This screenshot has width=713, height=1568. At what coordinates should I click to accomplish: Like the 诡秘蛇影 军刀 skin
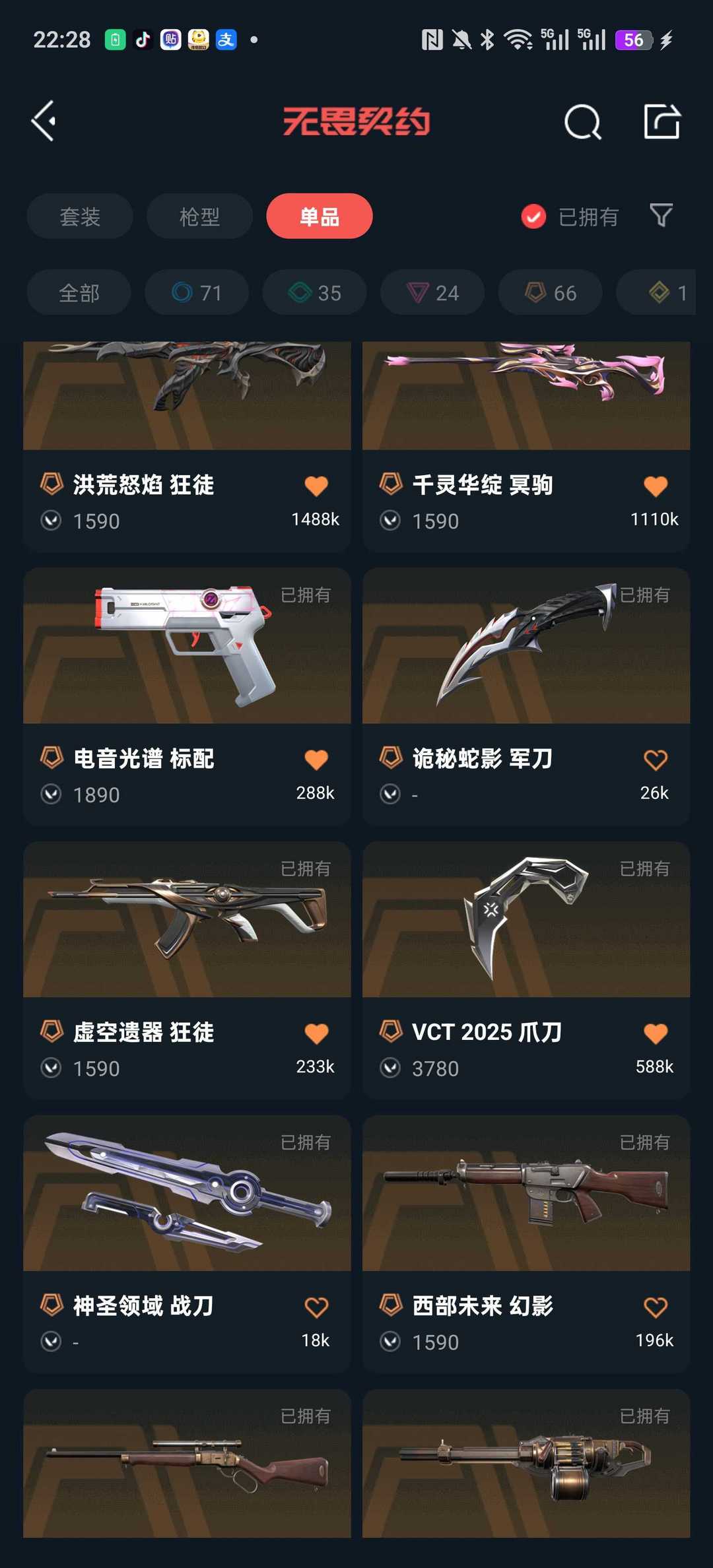(x=655, y=760)
